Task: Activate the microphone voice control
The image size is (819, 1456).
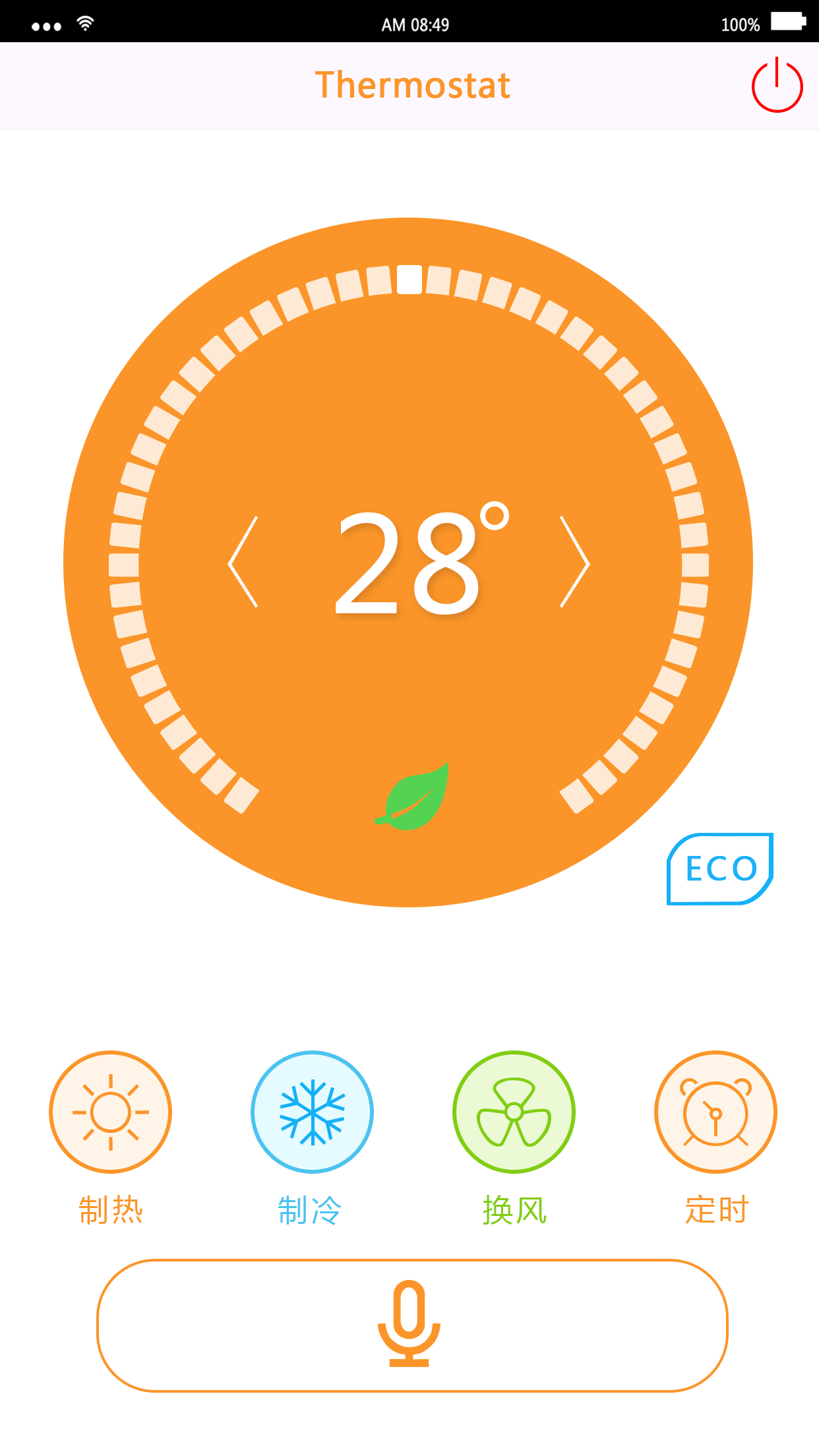Action: pos(412,1325)
